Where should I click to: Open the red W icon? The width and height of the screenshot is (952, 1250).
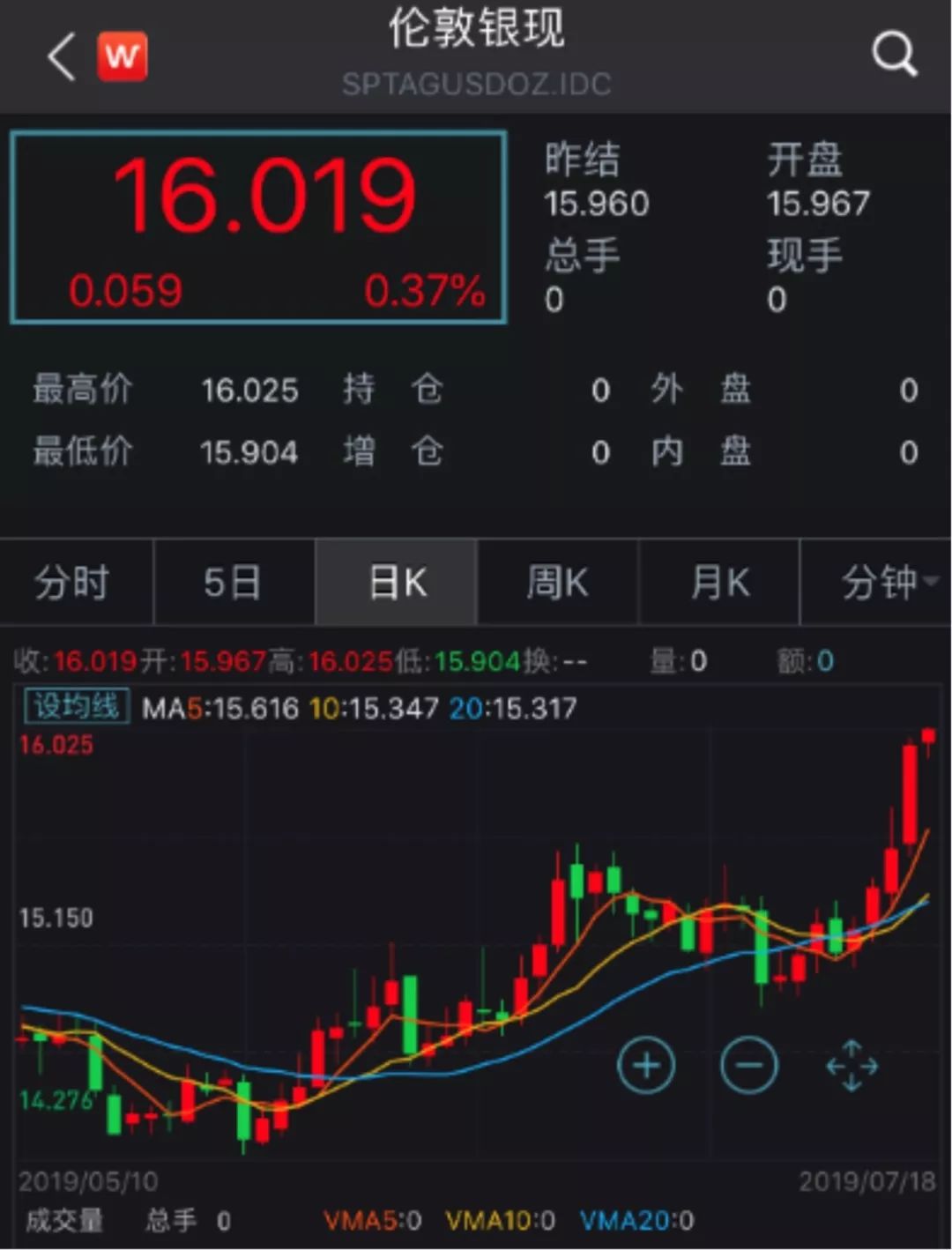(x=122, y=56)
